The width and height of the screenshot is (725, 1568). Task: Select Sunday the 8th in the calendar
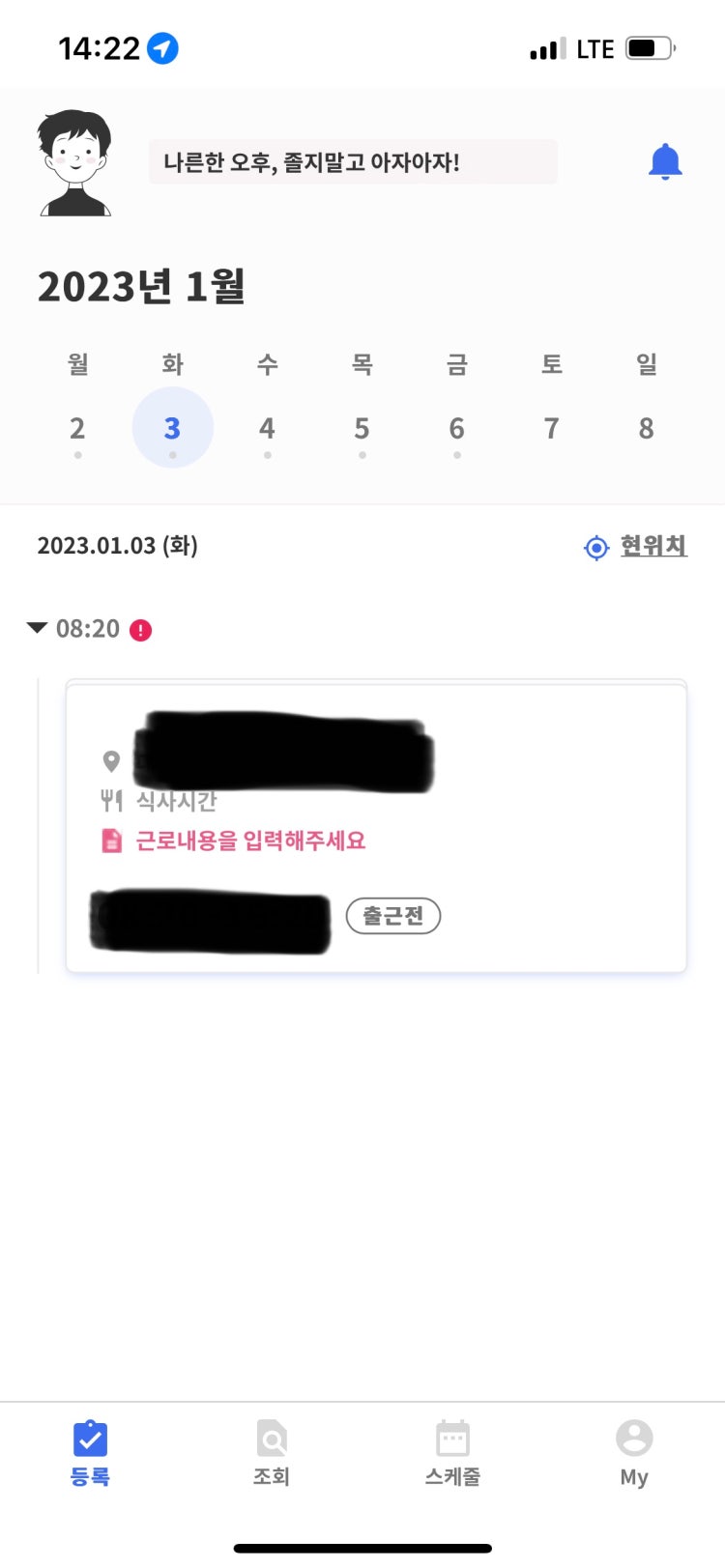pyautogui.click(x=646, y=428)
